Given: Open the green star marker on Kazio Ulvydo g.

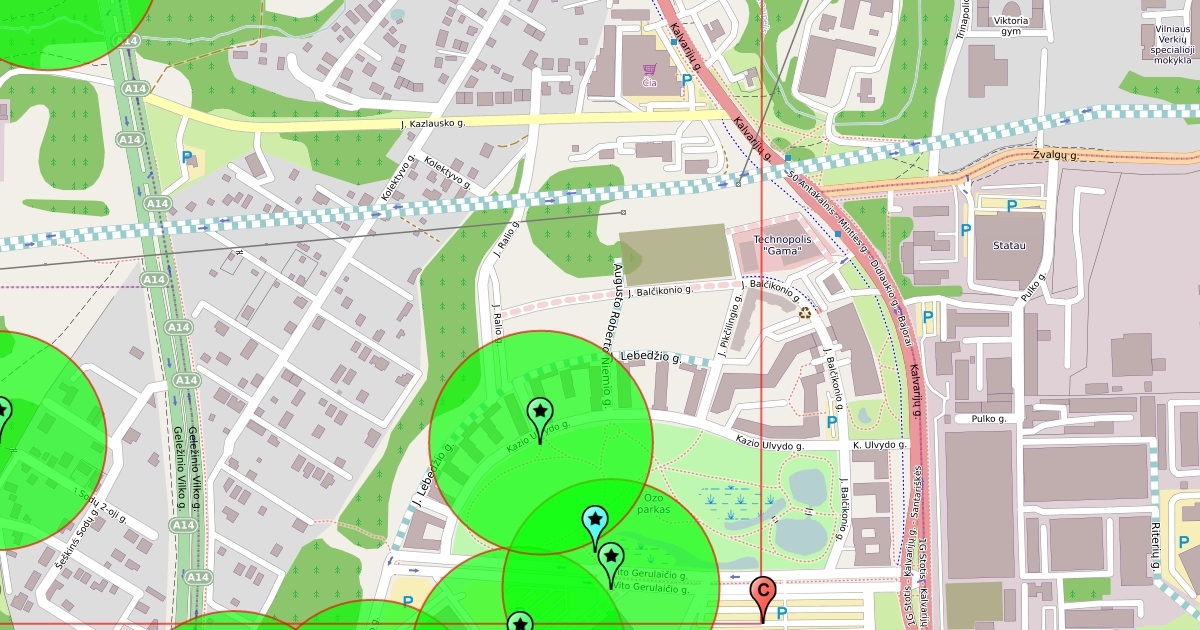Looking at the screenshot, I should click(540, 413).
